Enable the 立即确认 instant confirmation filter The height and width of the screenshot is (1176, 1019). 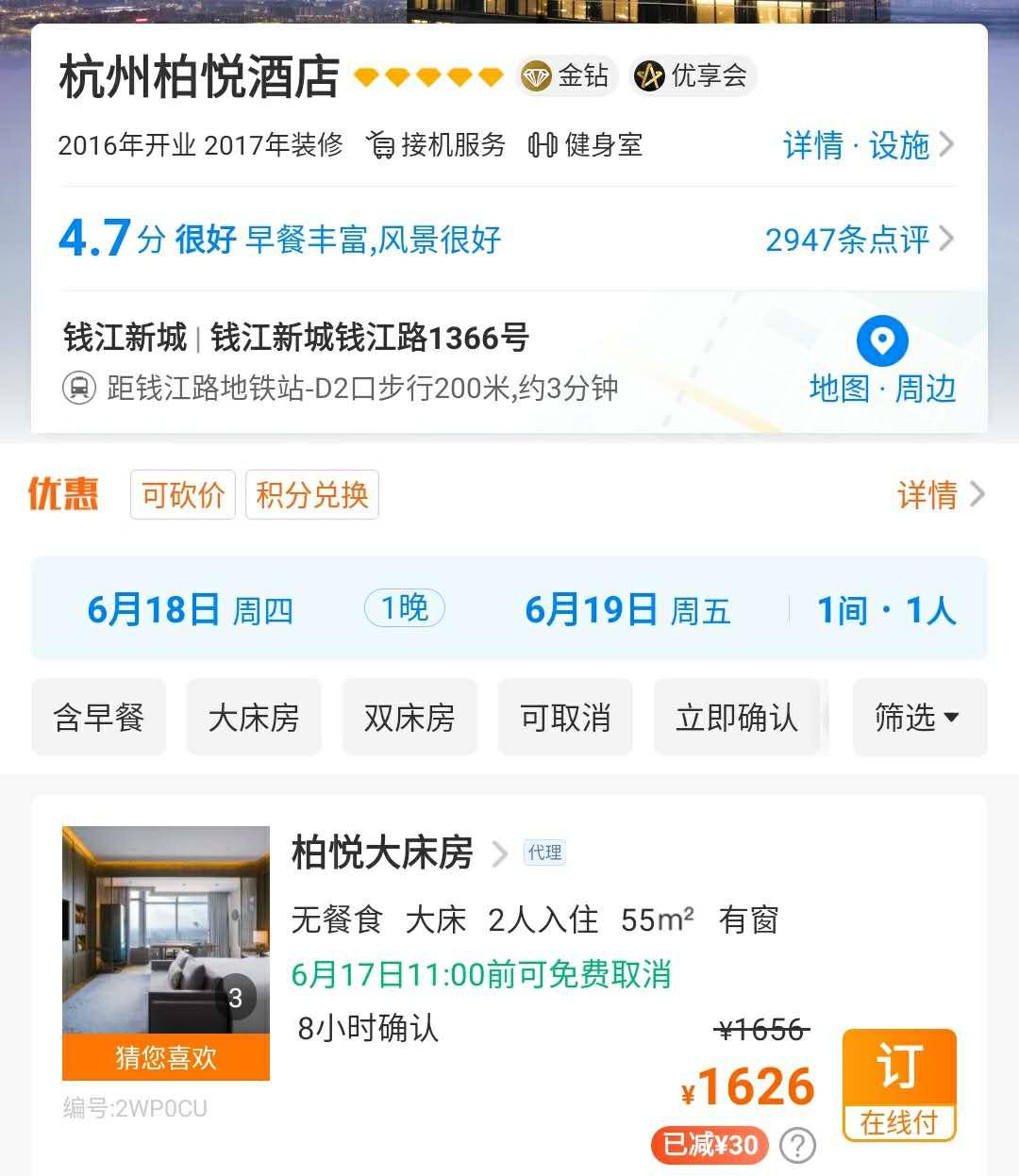(x=738, y=718)
